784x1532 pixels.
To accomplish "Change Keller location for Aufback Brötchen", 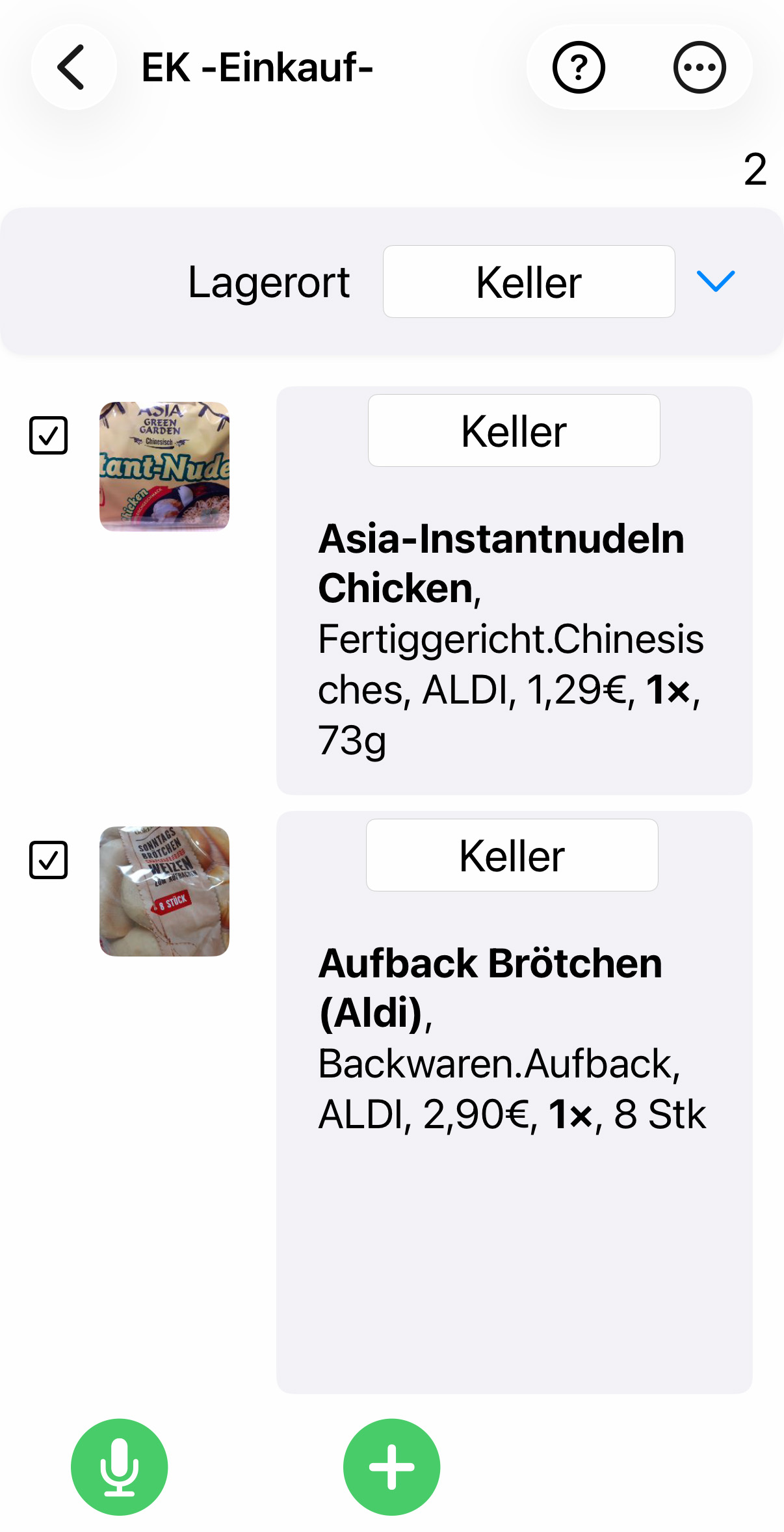I will pos(512,855).
